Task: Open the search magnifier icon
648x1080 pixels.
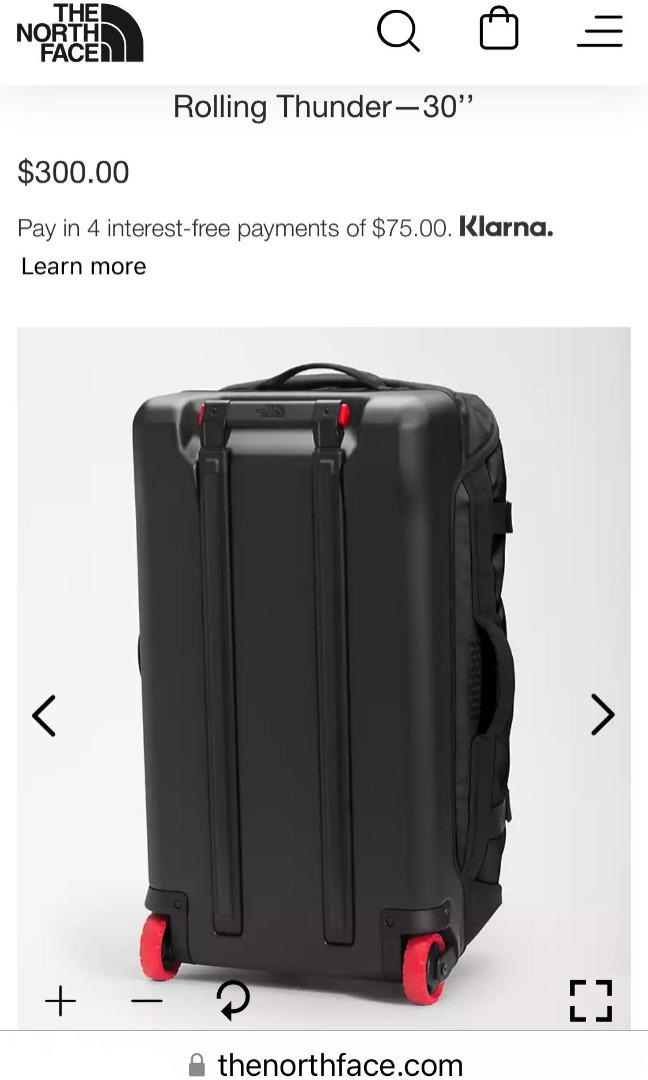Action: pyautogui.click(x=398, y=31)
